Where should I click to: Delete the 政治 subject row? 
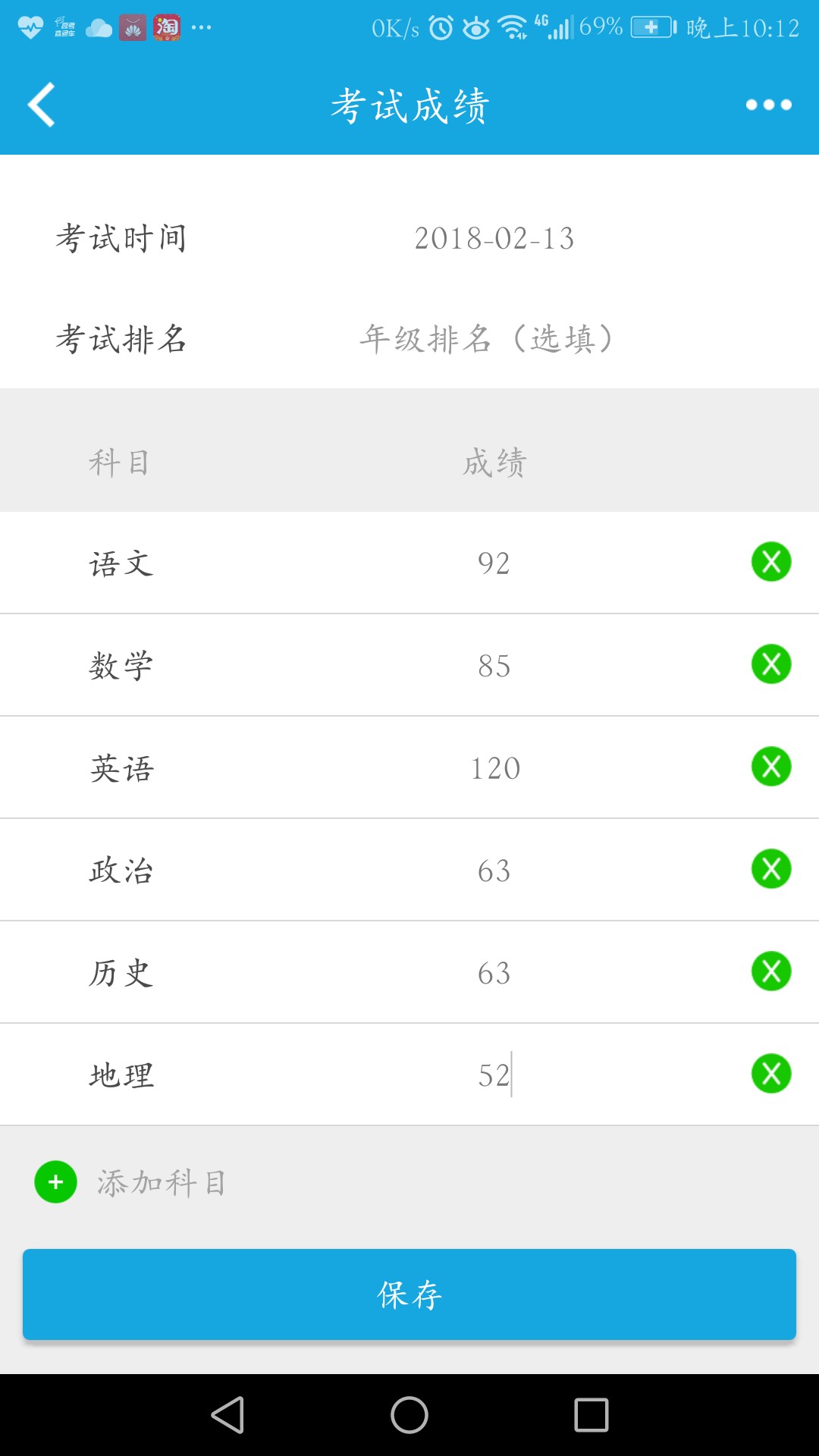coord(771,870)
